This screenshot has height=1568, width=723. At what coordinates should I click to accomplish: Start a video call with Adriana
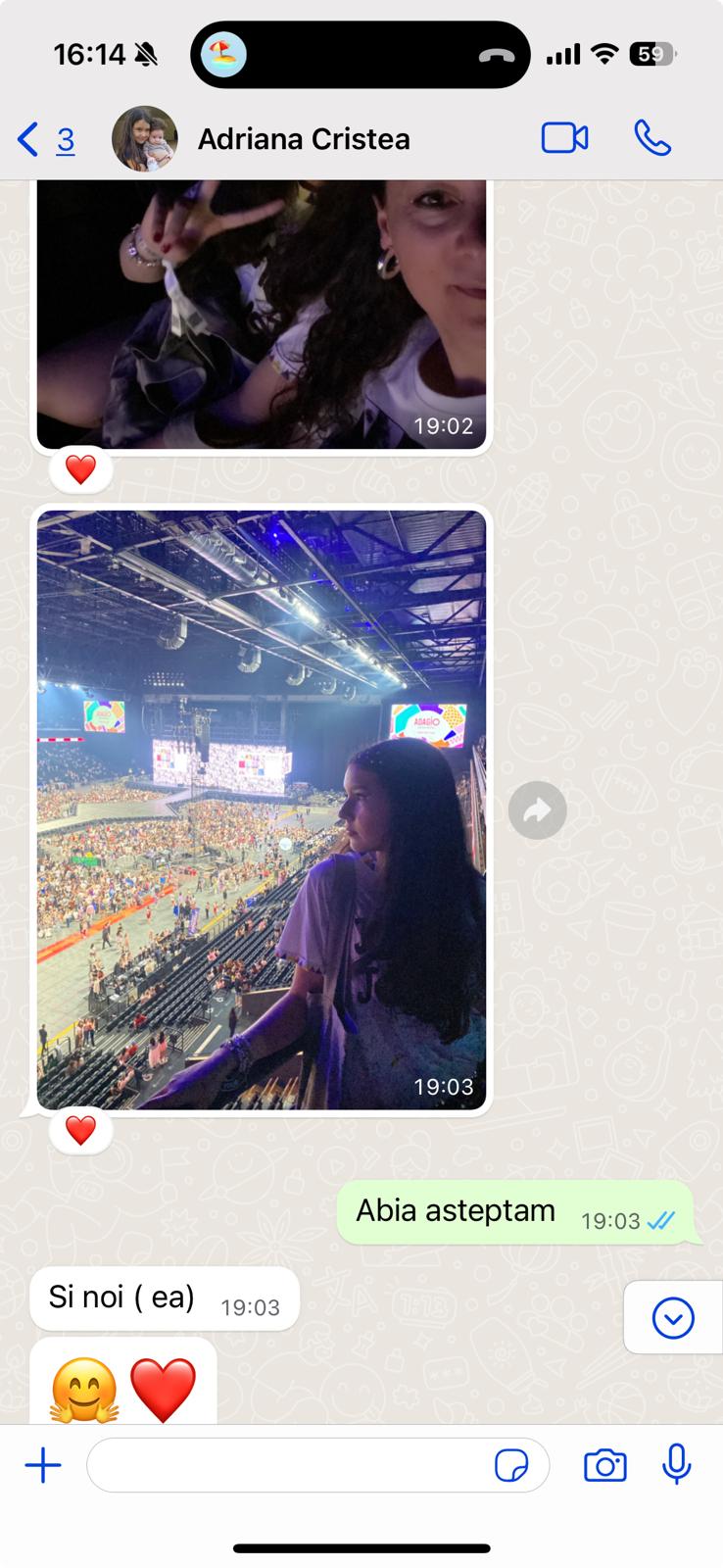[564, 139]
